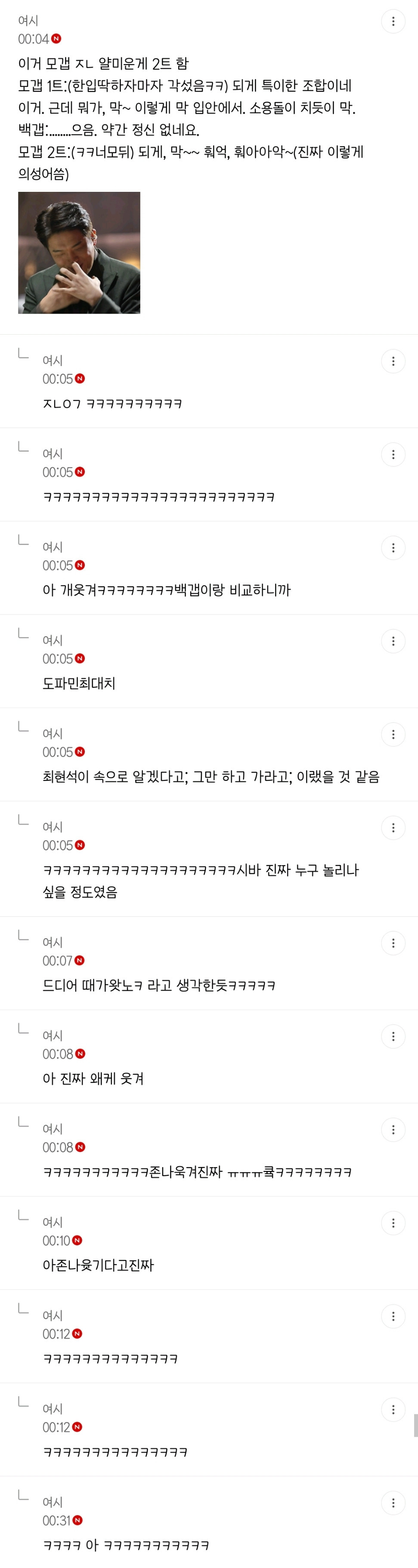This screenshot has width=418, height=1568.
Task: View the attached photo in the top comment
Action: pyautogui.click(x=79, y=253)
